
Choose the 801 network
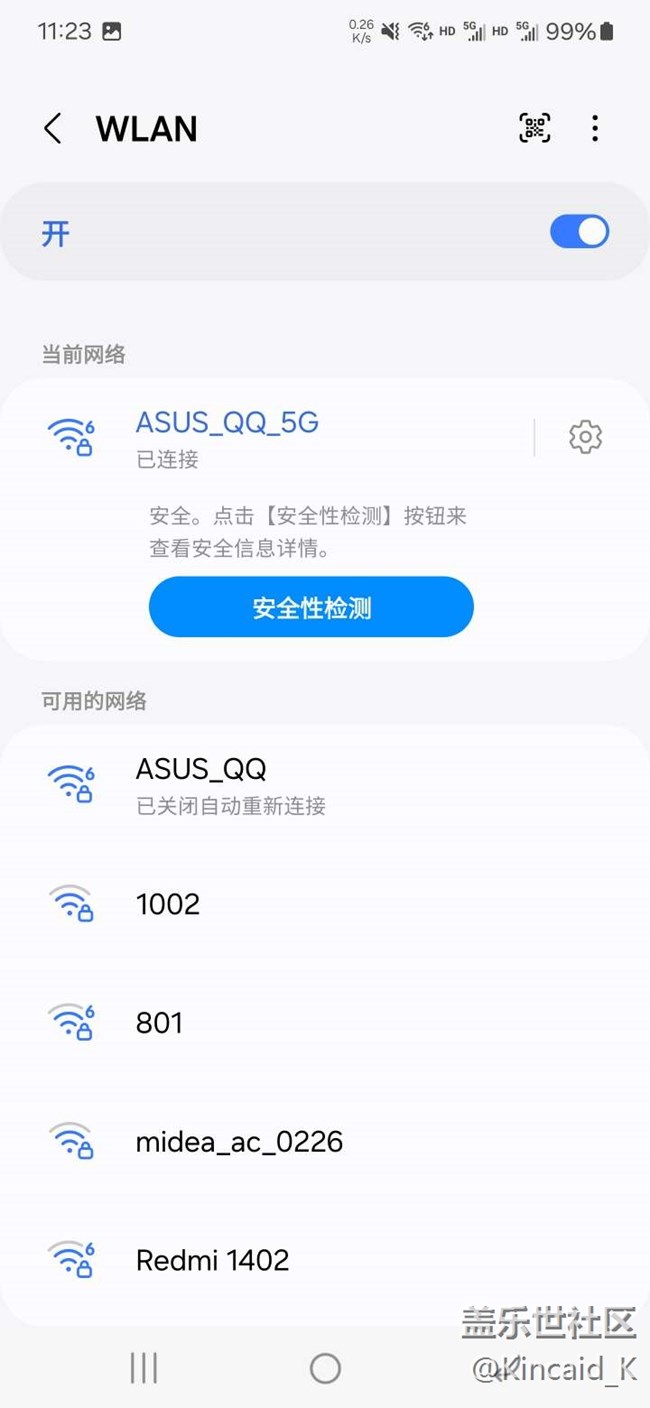tap(325, 1023)
